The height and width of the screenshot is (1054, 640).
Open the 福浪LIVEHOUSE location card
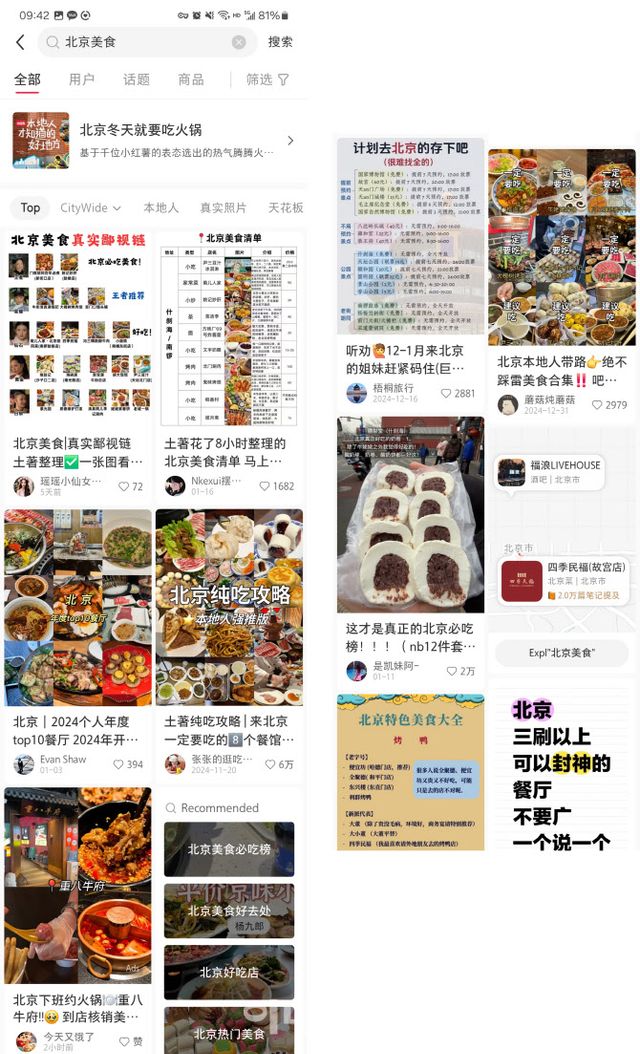click(551, 473)
